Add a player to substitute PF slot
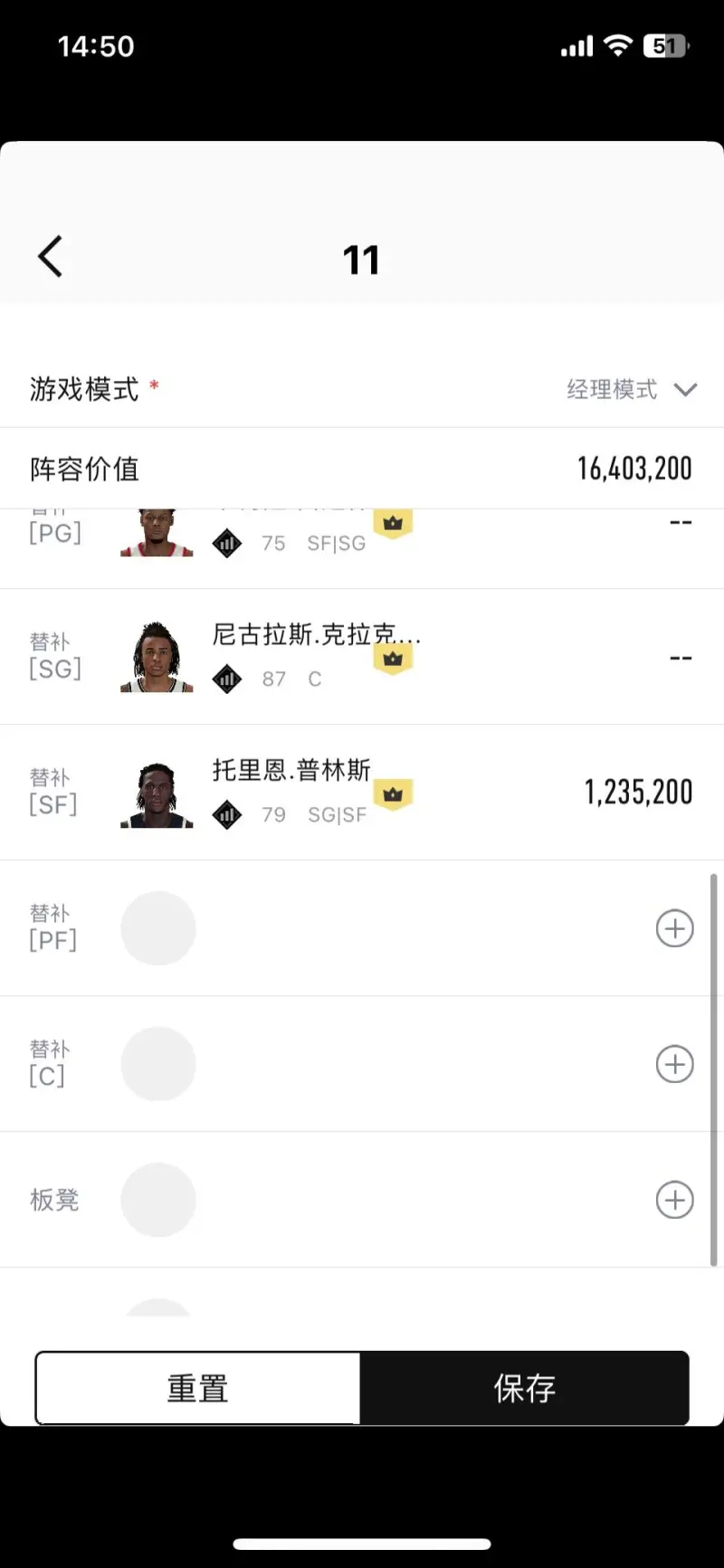 pos(674,928)
